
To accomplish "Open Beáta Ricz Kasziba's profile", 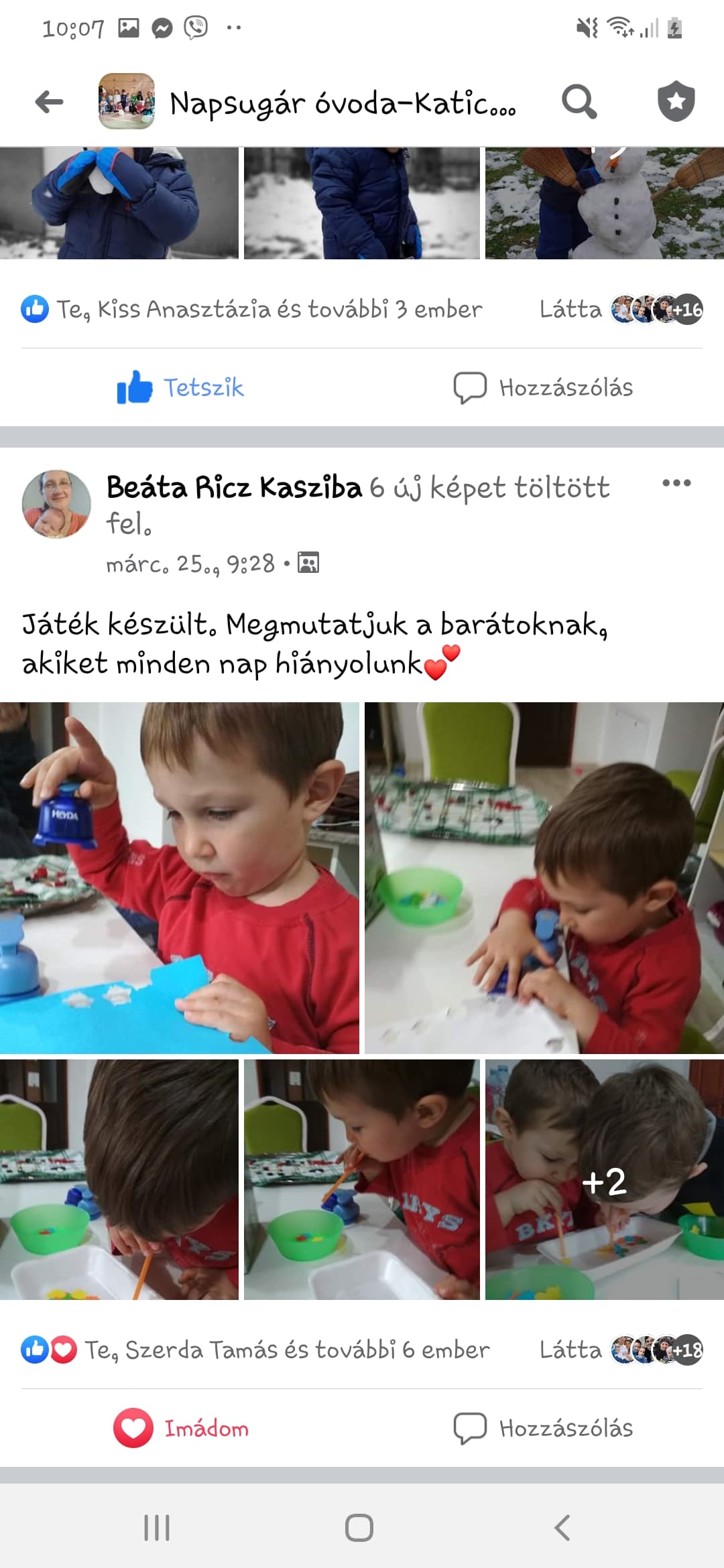I will click(56, 504).
